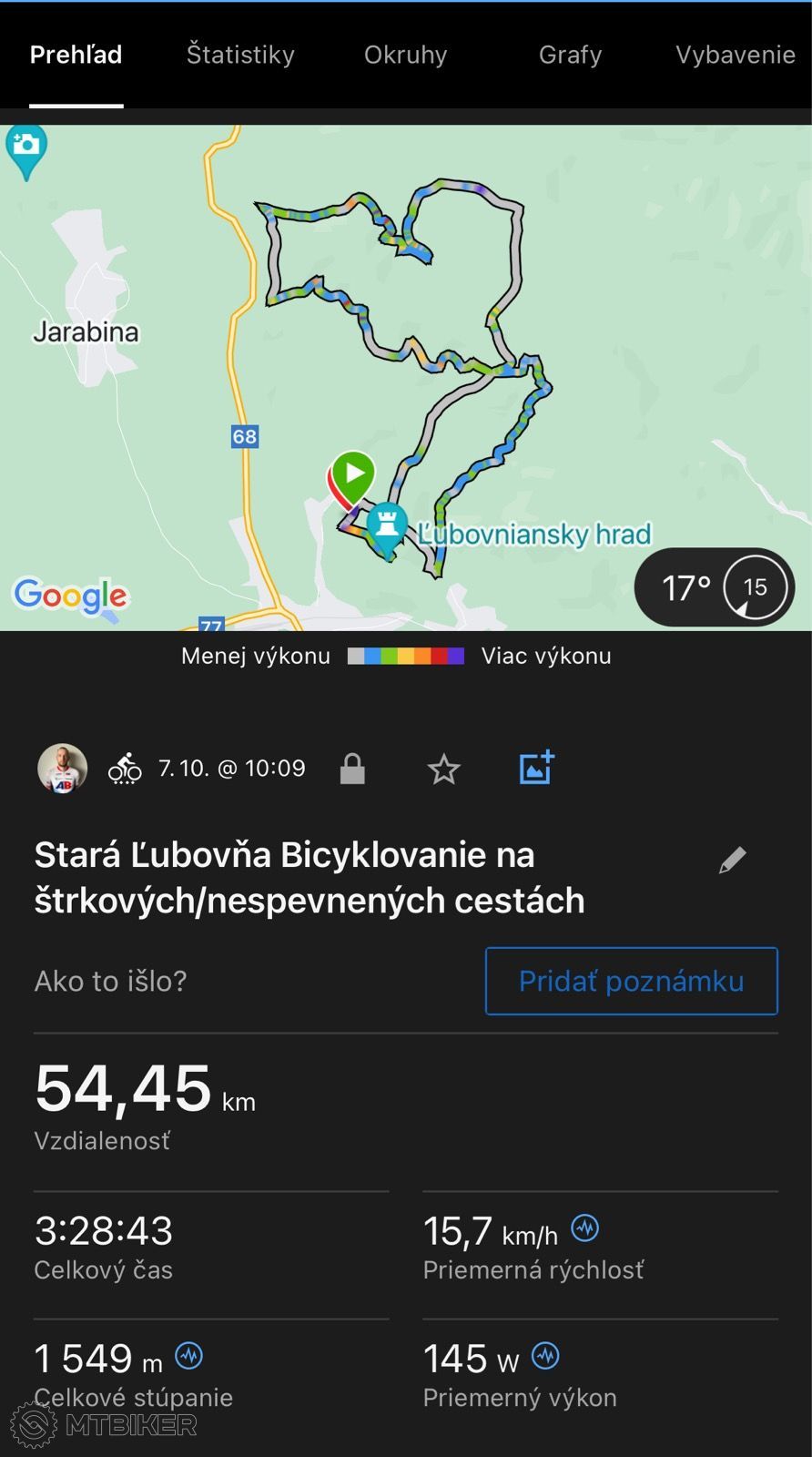
Task: Go to the Vybavenie tab
Action: click(x=736, y=55)
